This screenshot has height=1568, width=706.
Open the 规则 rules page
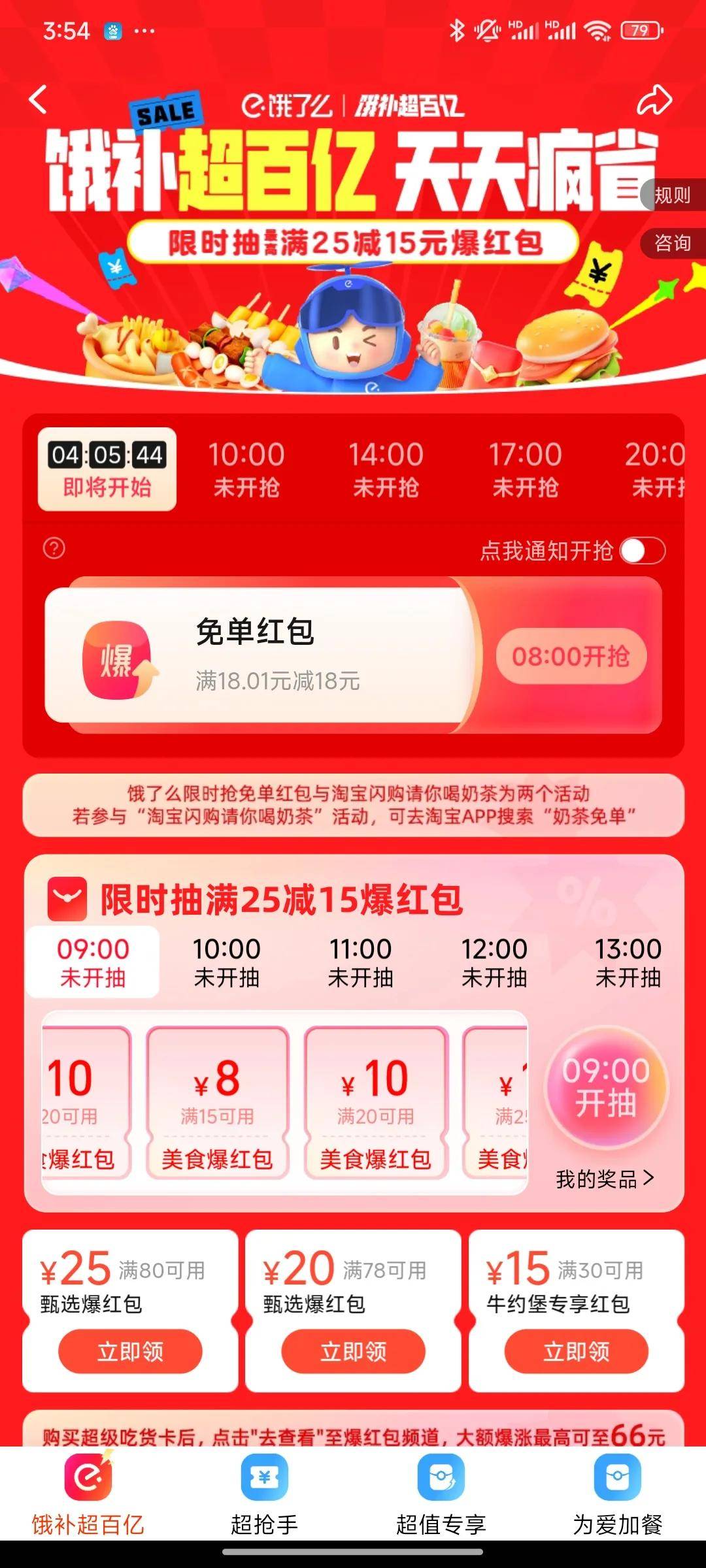click(x=673, y=195)
